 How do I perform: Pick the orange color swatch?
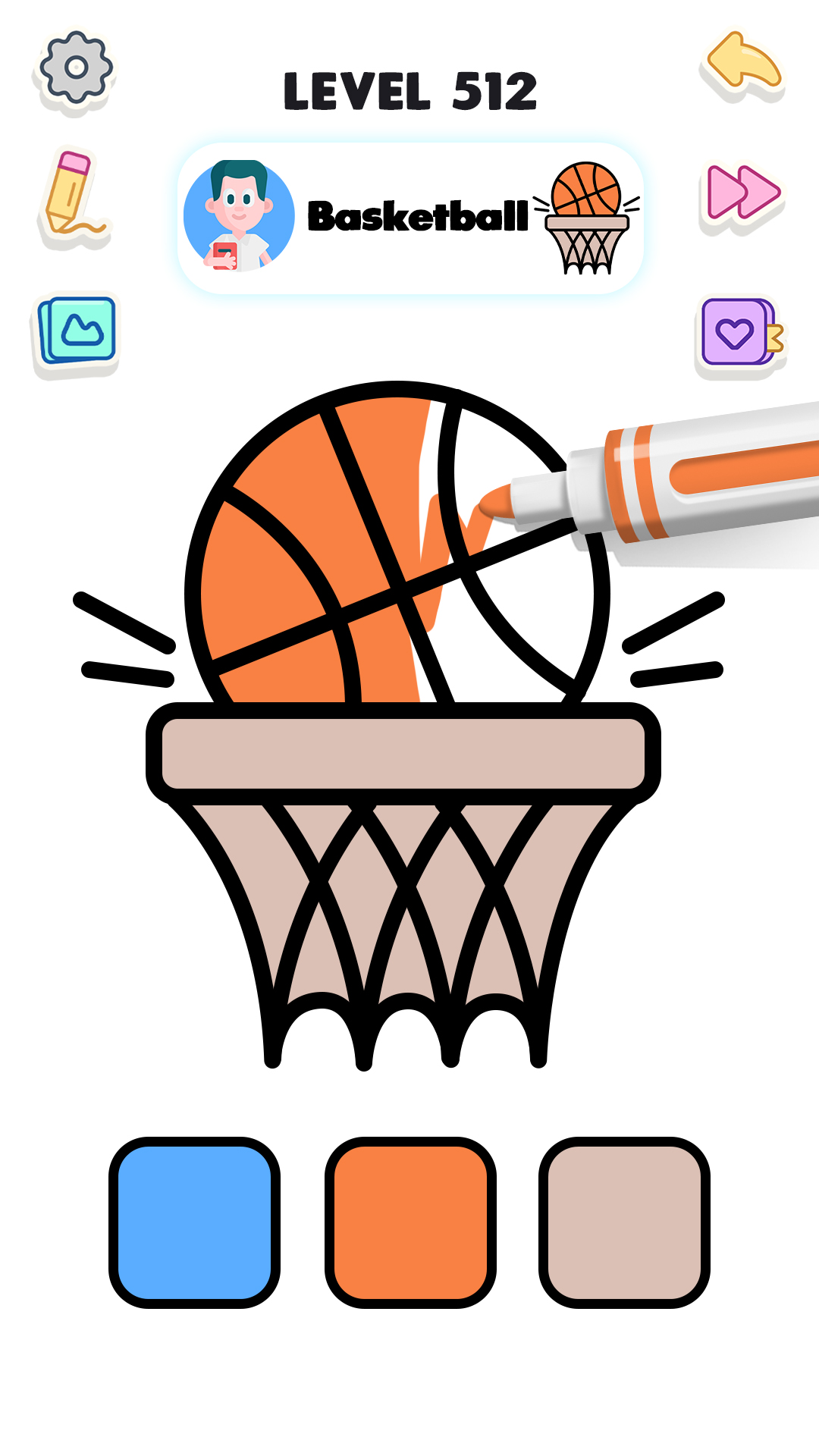click(x=410, y=1222)
